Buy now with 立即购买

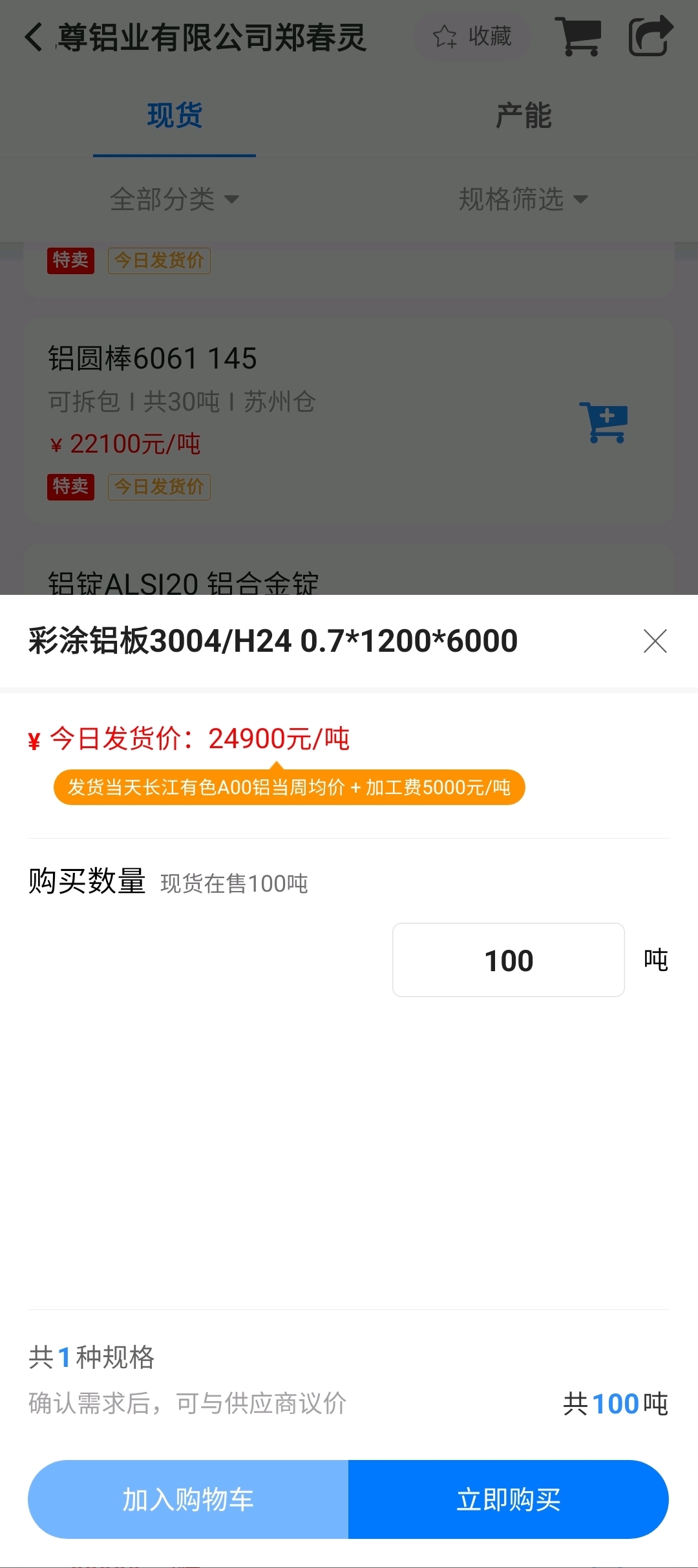tap(509, 1499)
